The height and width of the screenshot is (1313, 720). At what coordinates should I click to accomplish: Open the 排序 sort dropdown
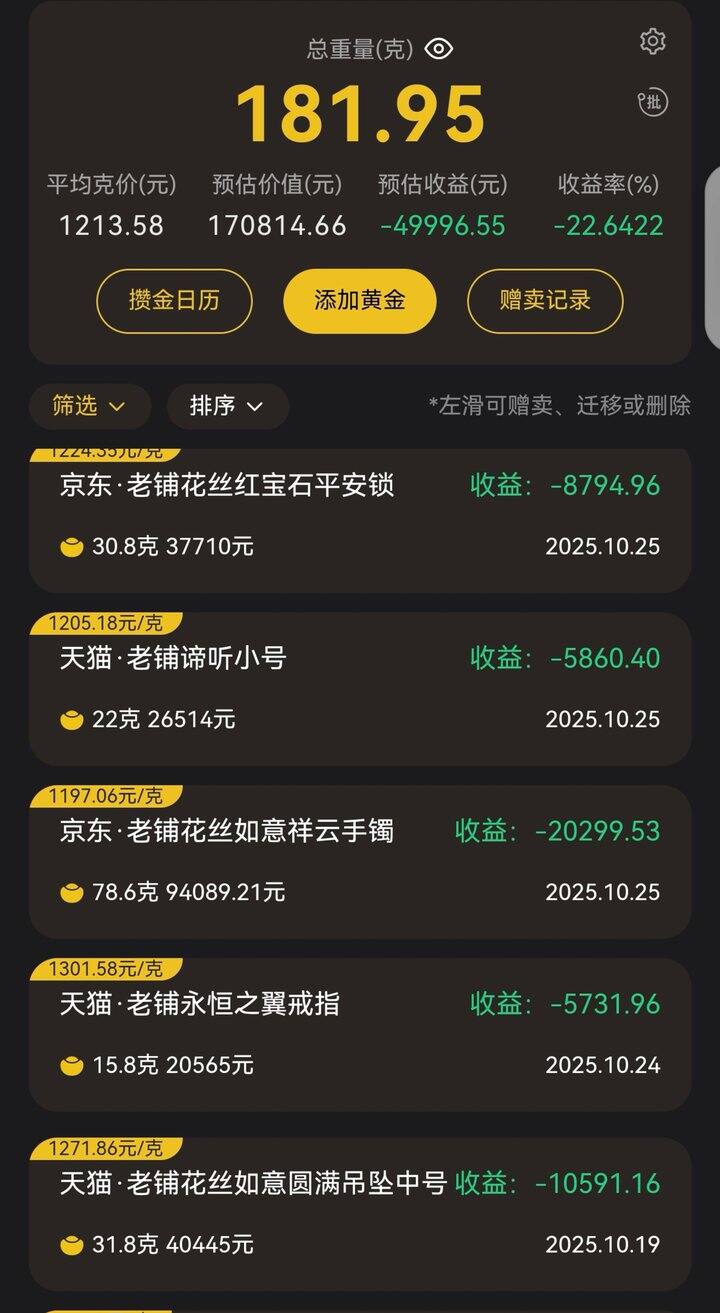tap(227, 407)
